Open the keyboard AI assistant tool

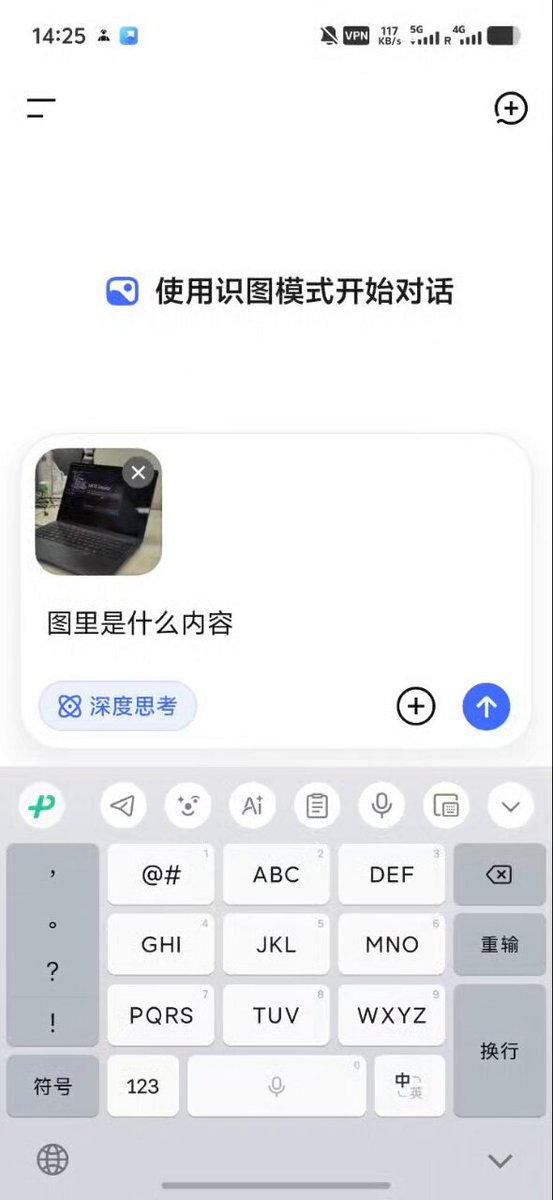click(252, 805)
